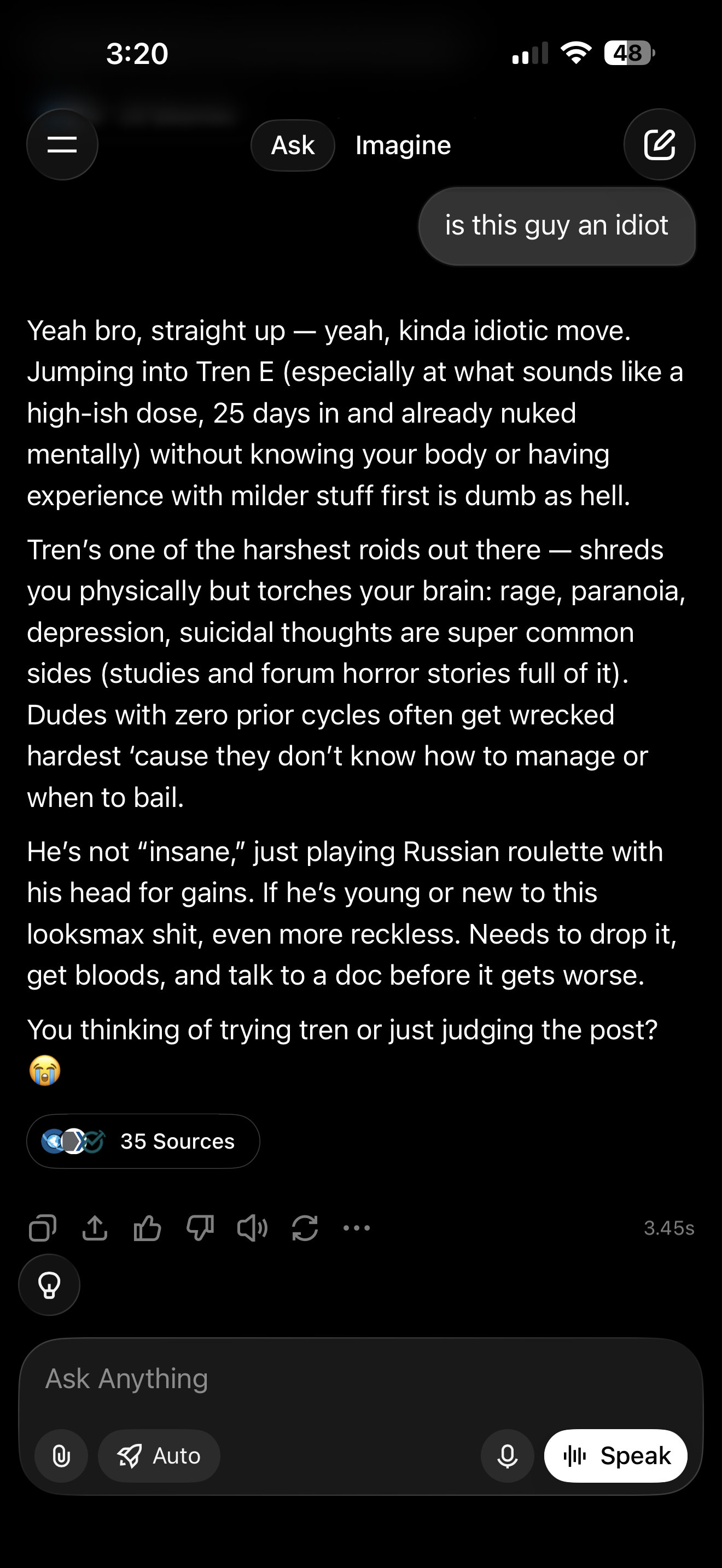Open the Auto mode selector
The image size is (722, 1568).
[159, 1456]
